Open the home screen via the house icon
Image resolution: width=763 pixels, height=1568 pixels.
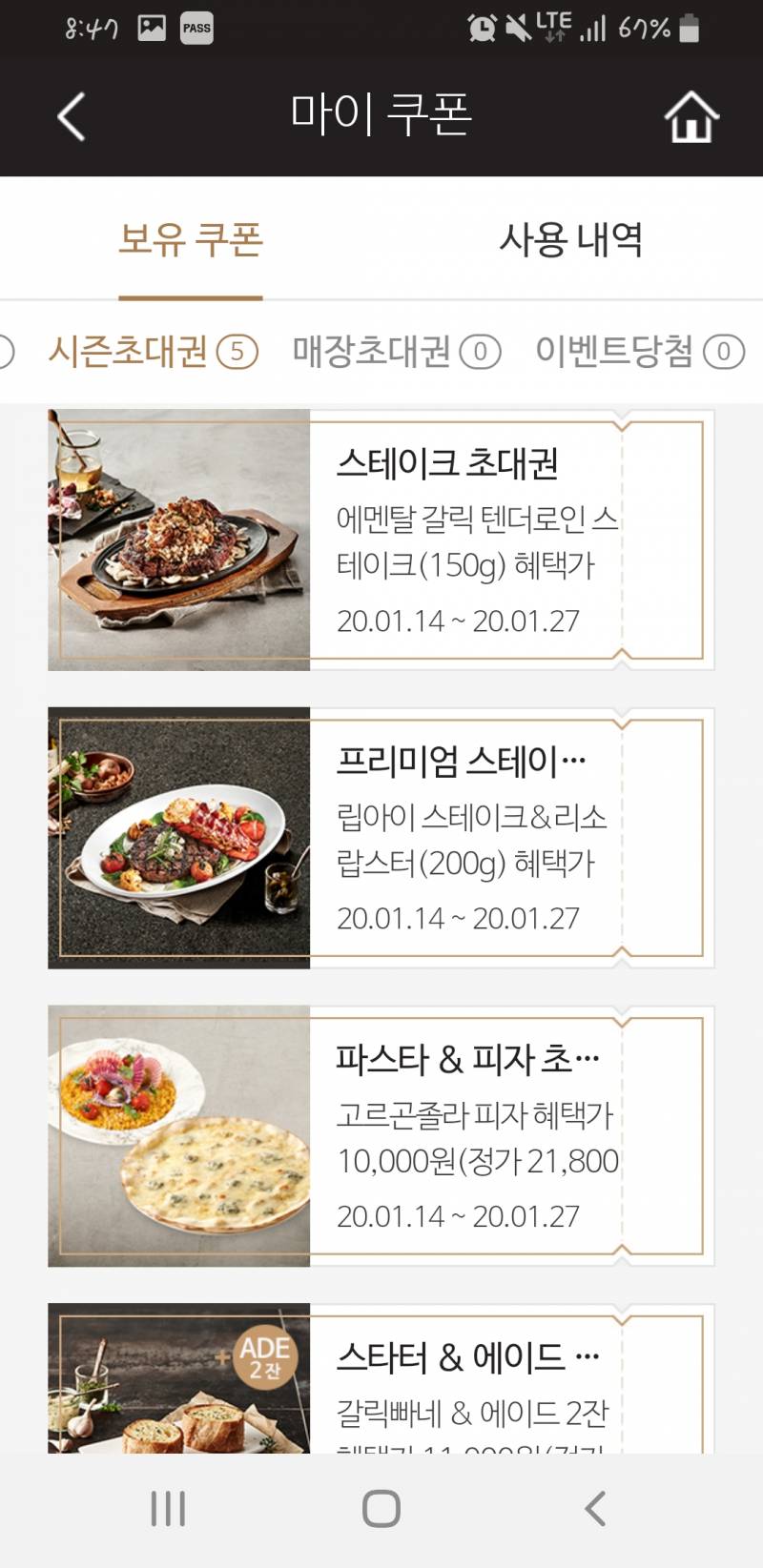692,116
